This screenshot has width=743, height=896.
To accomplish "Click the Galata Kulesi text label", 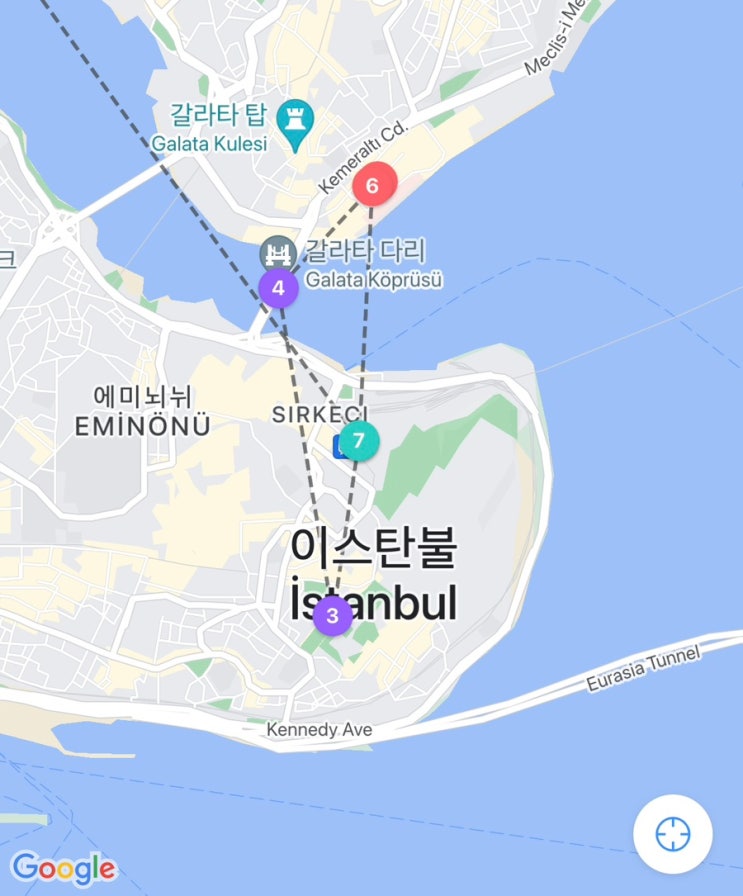I will click(x=211, y=143).
